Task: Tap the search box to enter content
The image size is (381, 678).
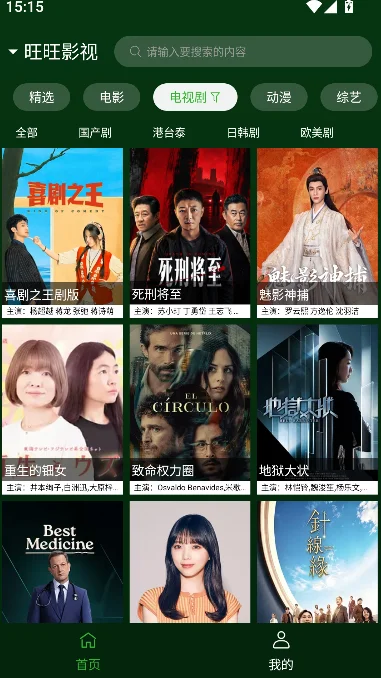Action: [243, 52]
